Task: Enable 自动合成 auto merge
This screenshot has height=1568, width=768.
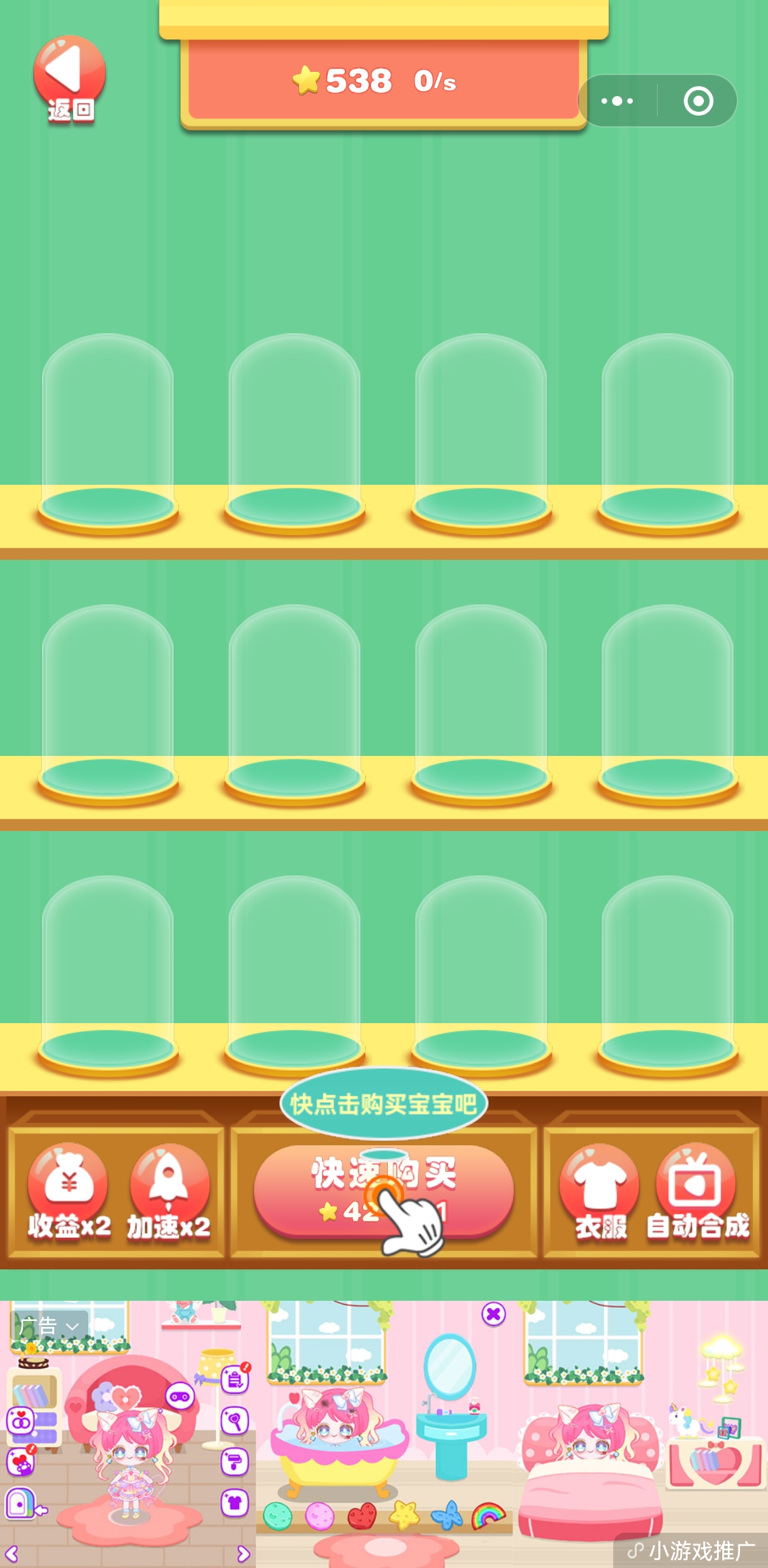Action: pos(696,1190)
